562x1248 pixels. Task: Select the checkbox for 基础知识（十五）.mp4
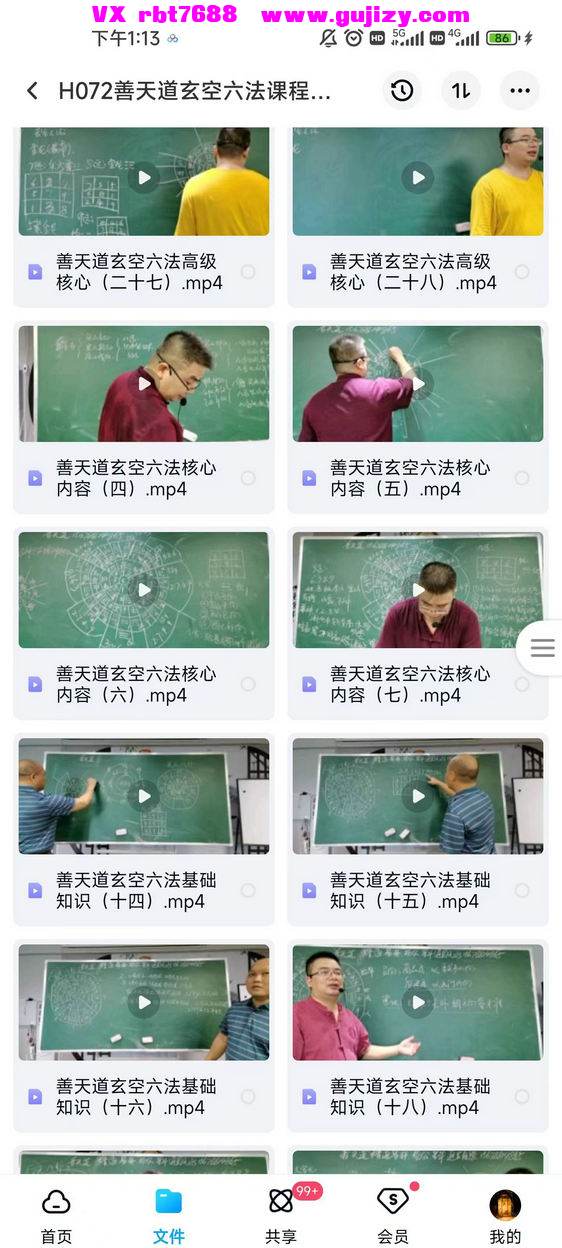[x=522, y=890]
